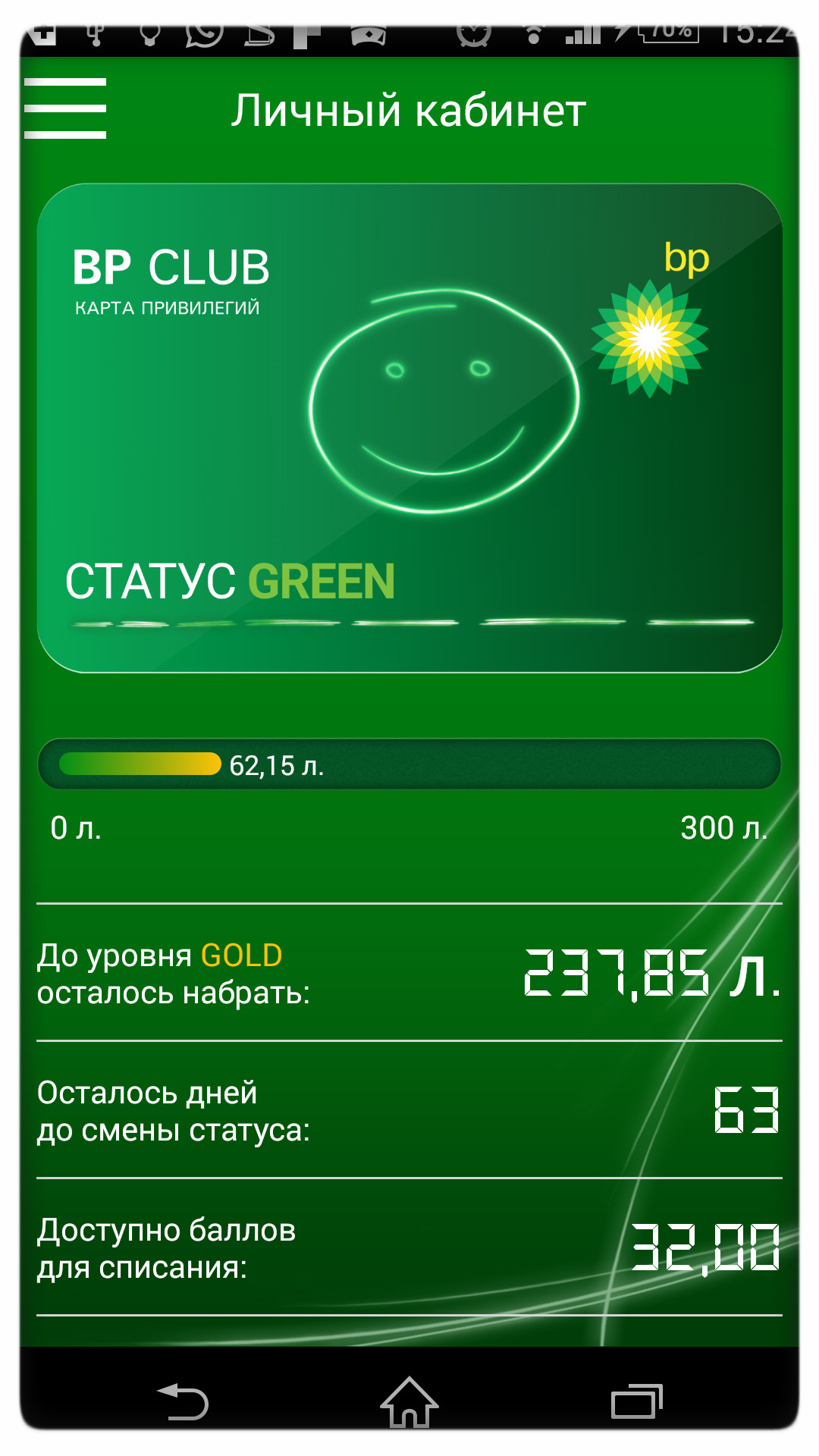The image size is (819, 1456).
Task: Open the hamburger drawer menu
Action: tap(65, 108)
